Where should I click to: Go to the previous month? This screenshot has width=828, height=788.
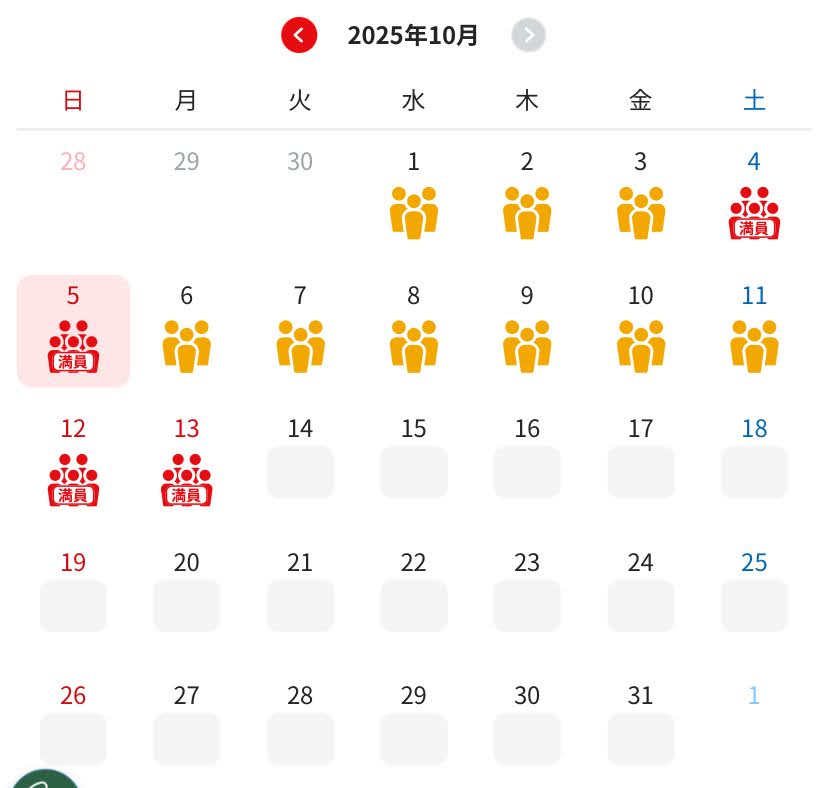coord(299,36)
